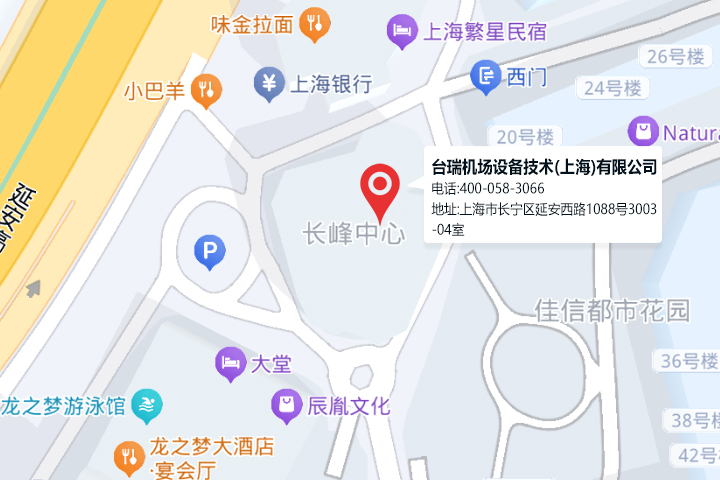Open the 龙之梦游泳馆 swimming pool marker

point(146,405)
